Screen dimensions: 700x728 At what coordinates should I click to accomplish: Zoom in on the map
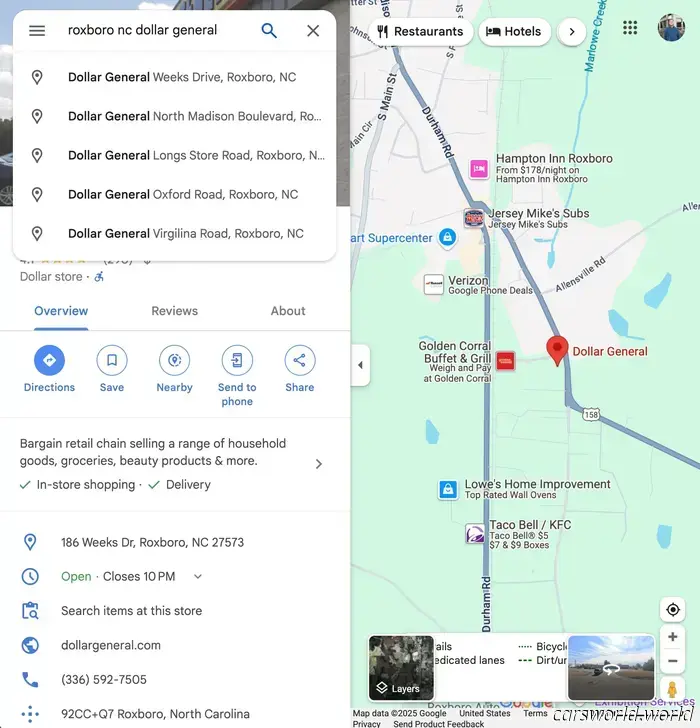tap(673, 637)
